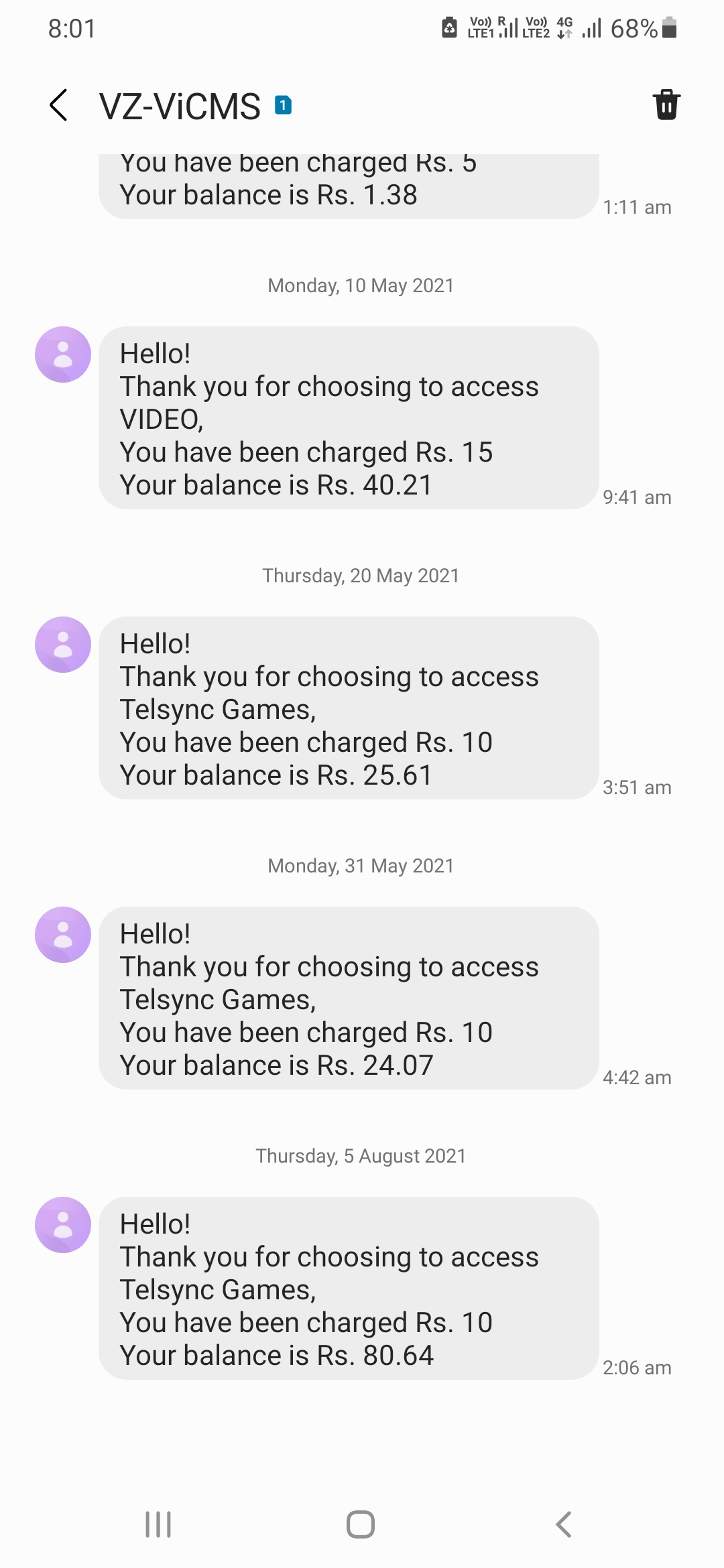
Task: Open the system recent apps view
Action: (158, 1524)
